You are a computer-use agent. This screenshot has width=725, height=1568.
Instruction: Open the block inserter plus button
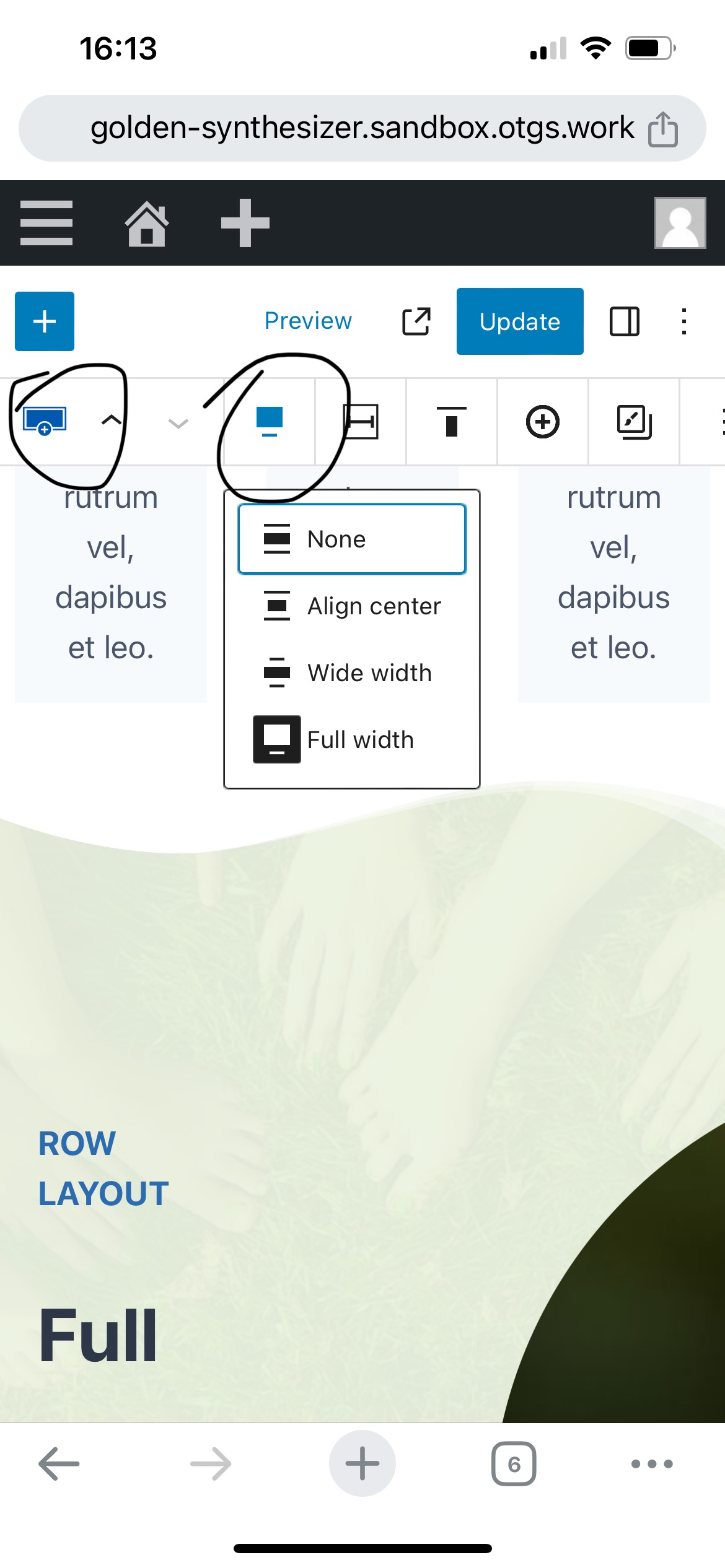[45, 321]
